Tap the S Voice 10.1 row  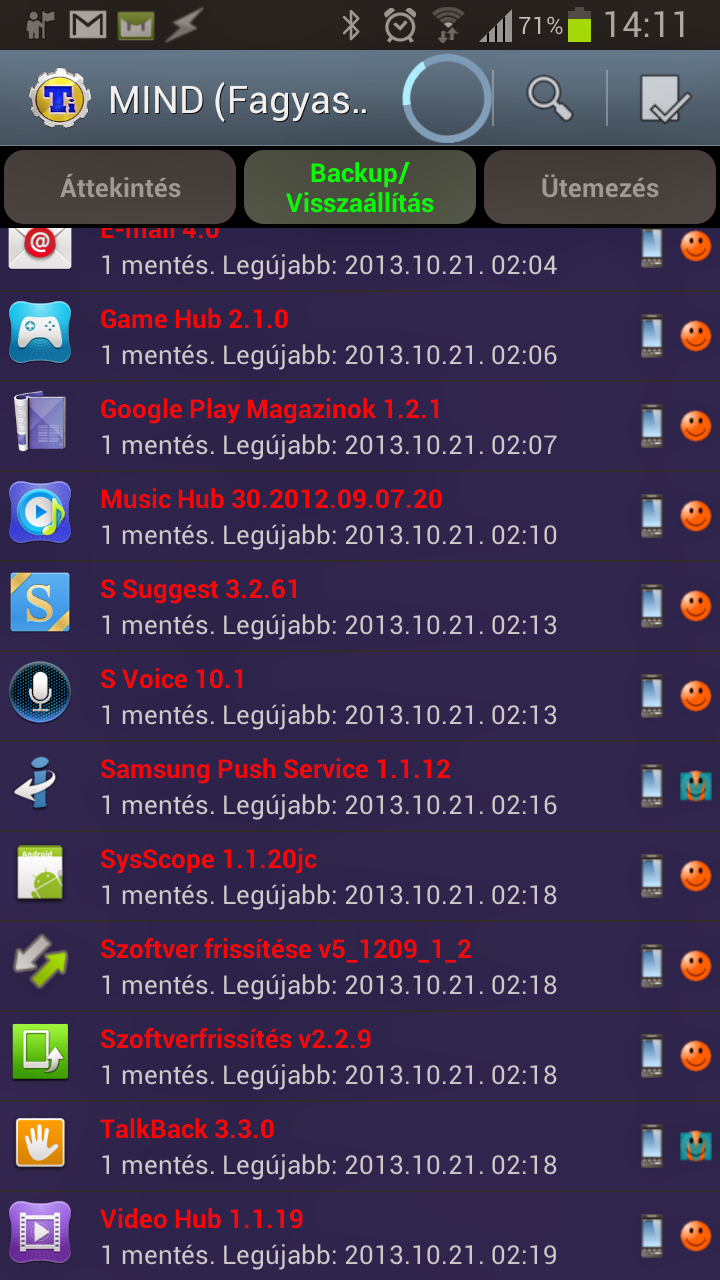click(x=360, y=696)
